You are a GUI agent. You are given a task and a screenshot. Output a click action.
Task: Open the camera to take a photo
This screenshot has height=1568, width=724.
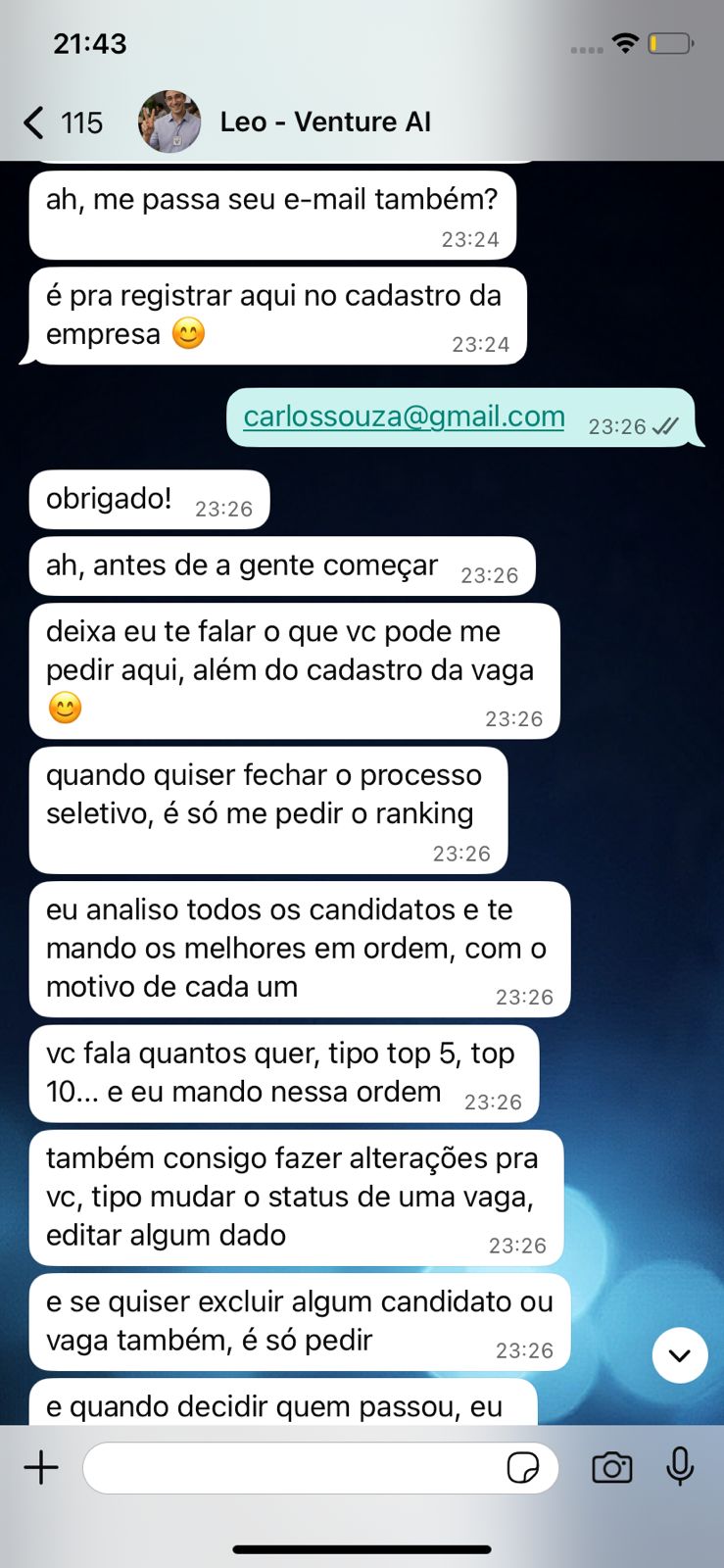(x=612, y=1467)
